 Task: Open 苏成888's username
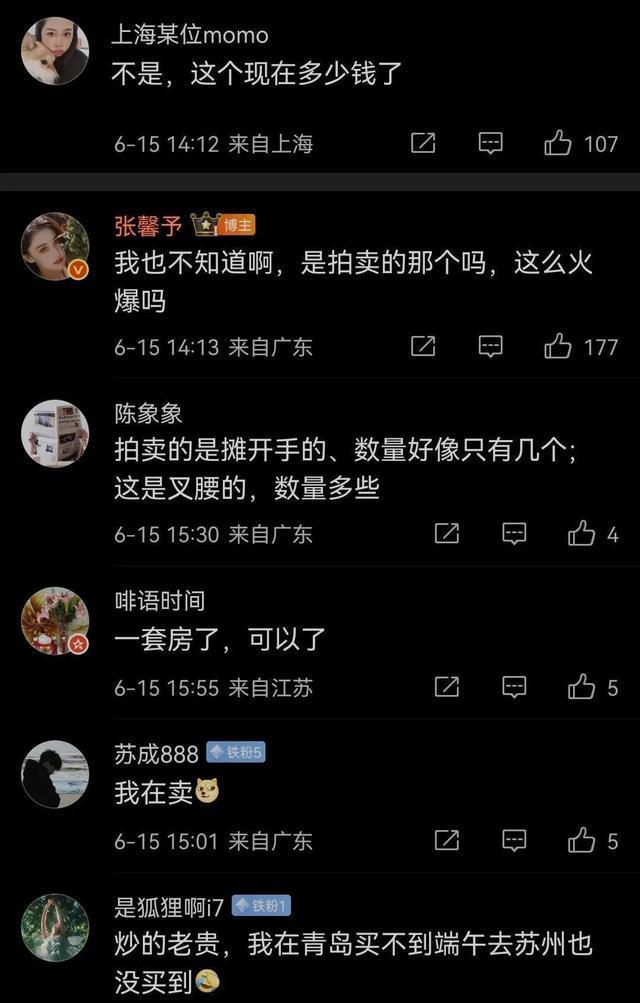tap(156, 754)
